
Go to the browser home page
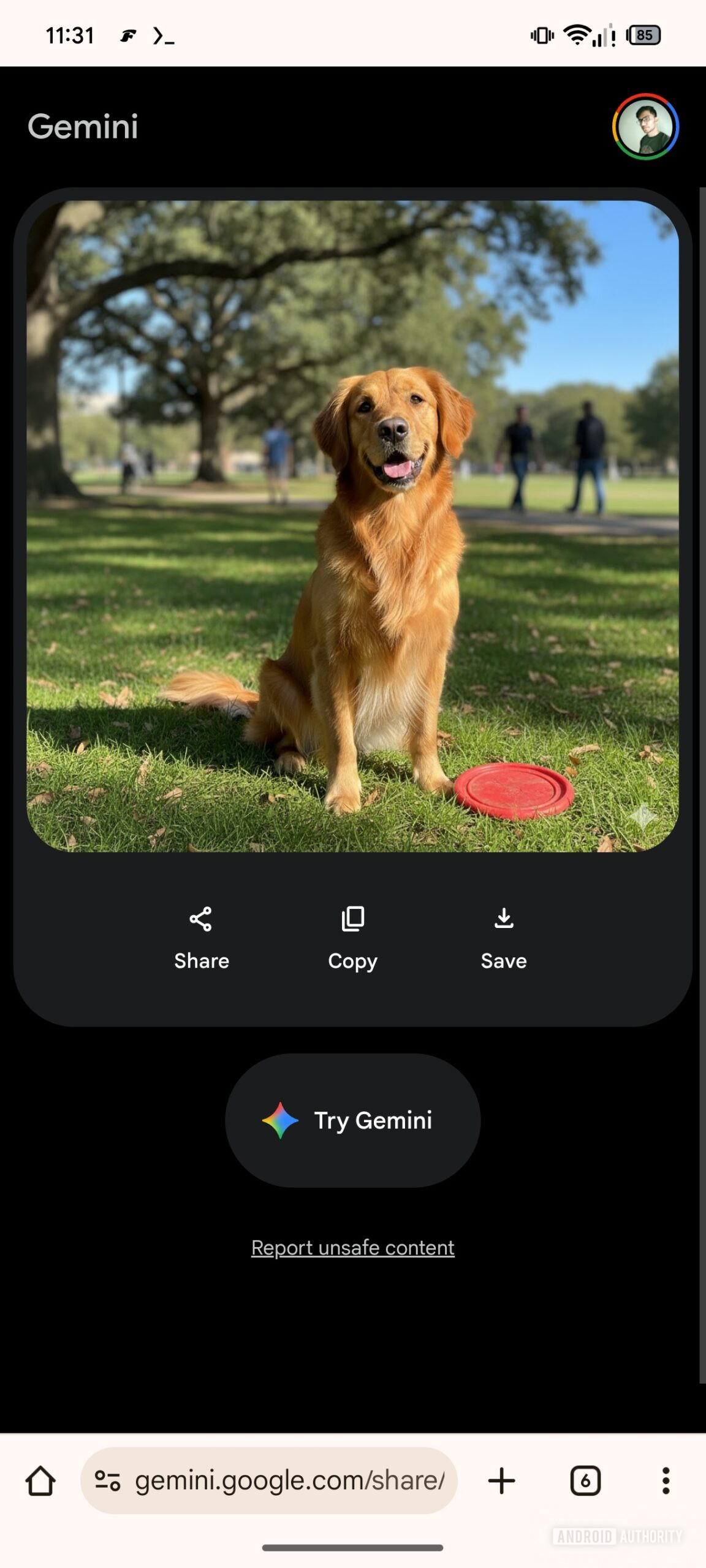40,1481
